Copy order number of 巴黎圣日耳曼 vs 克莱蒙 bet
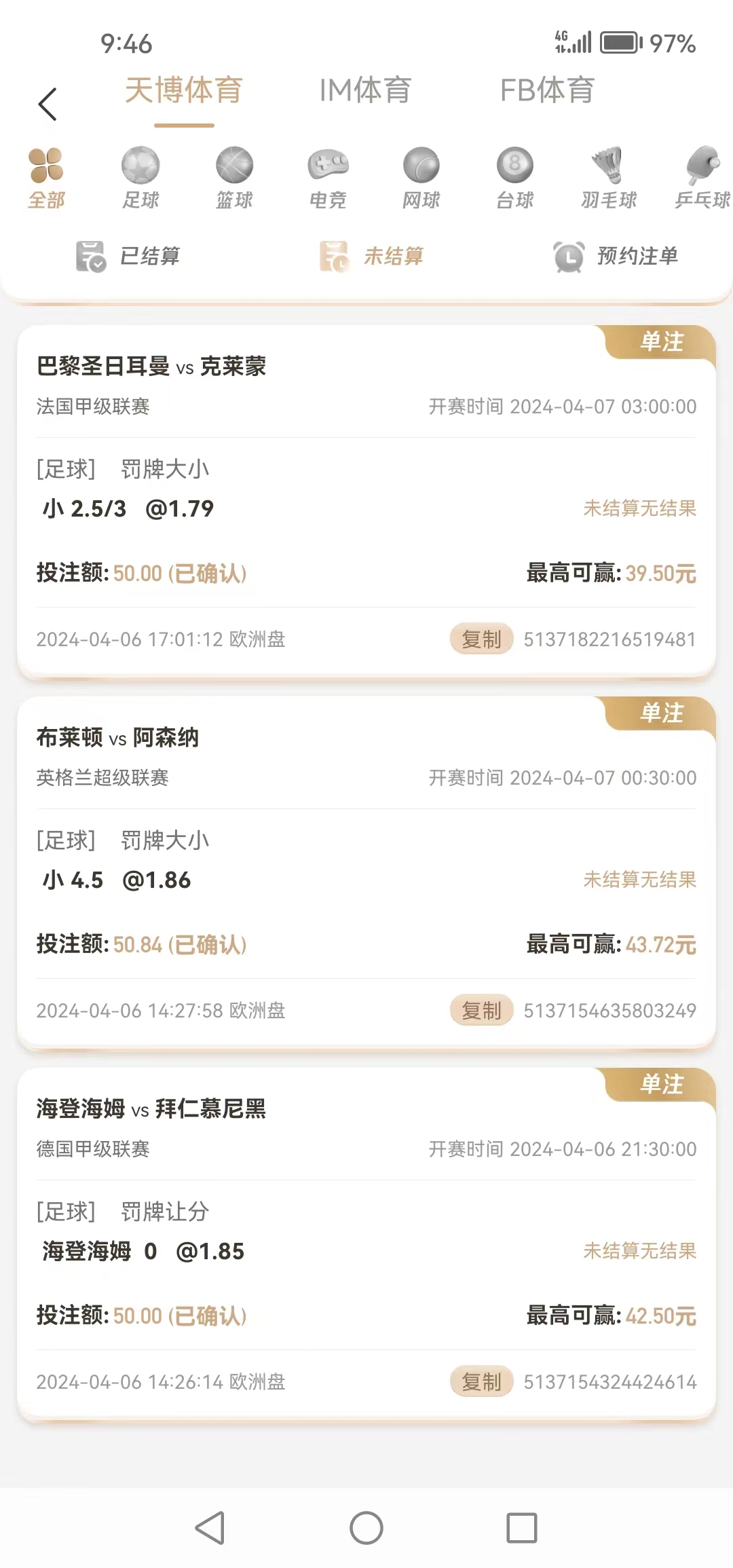This screenshot has width=733, height=1568. [x=481, y=639]
